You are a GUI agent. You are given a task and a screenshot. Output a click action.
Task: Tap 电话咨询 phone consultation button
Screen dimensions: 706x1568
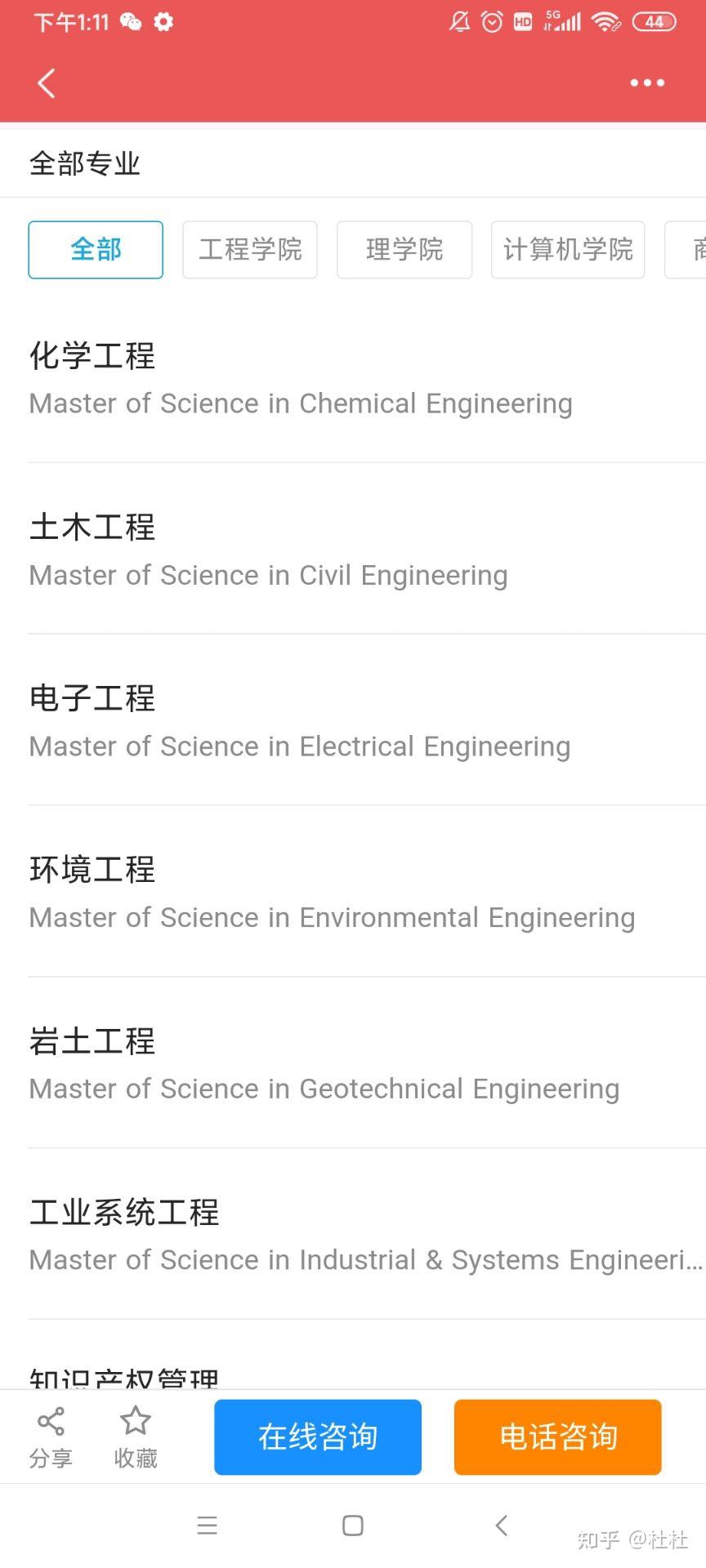(x=558, y=1437)
